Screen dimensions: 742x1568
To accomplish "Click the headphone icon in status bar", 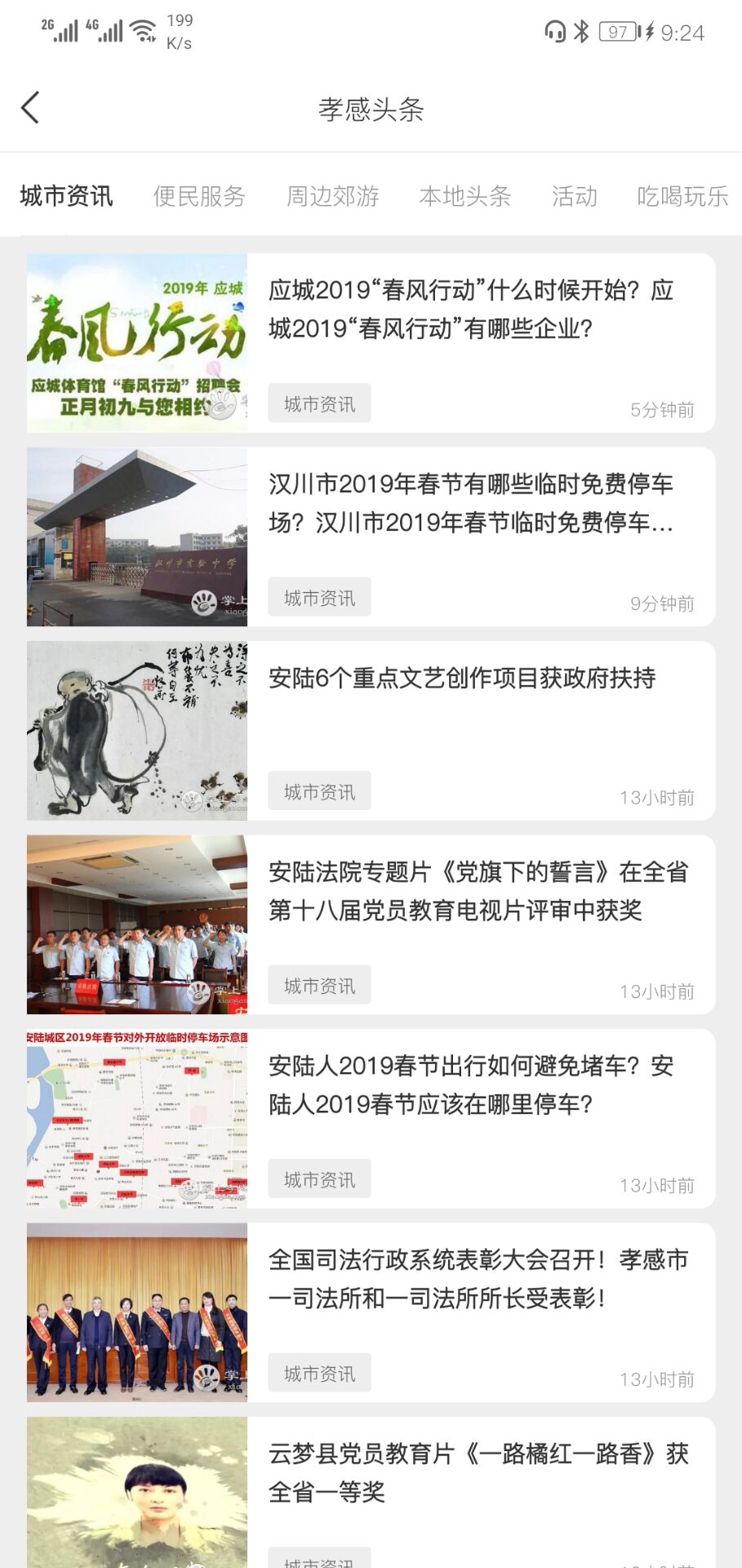I will [x=556, y=31].
